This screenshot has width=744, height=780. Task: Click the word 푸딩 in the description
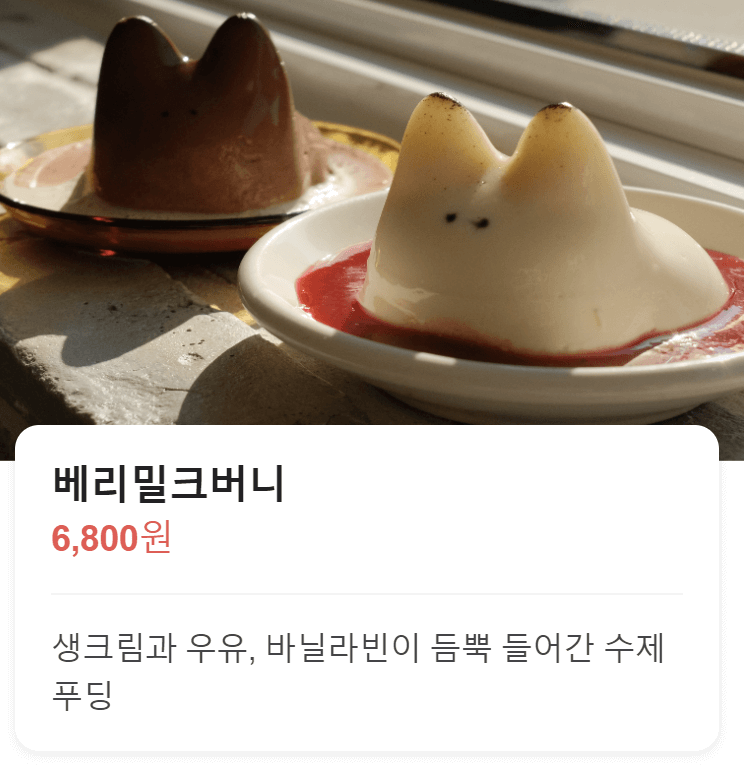pos(80,692)
